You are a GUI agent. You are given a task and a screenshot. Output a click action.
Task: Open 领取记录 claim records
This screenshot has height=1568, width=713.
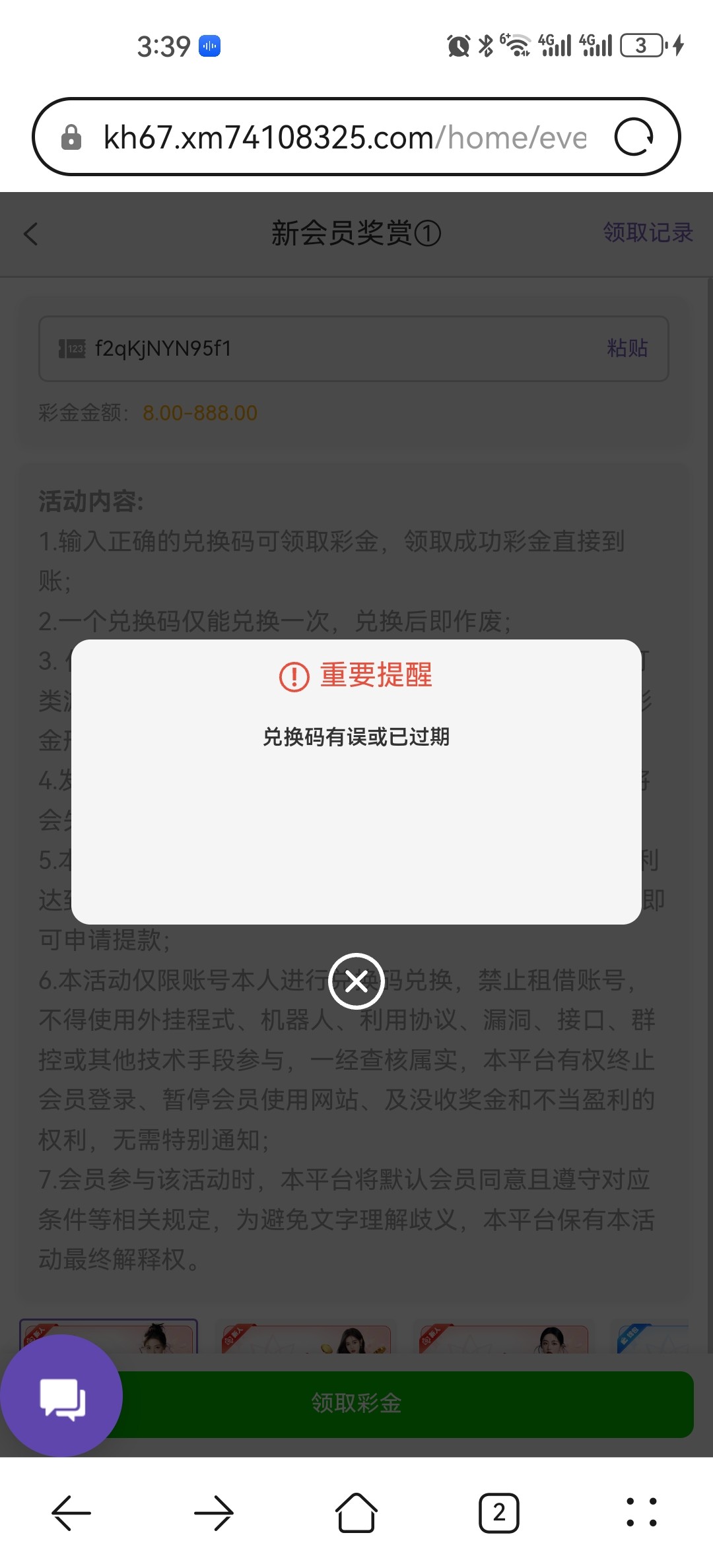coord(647,232)
